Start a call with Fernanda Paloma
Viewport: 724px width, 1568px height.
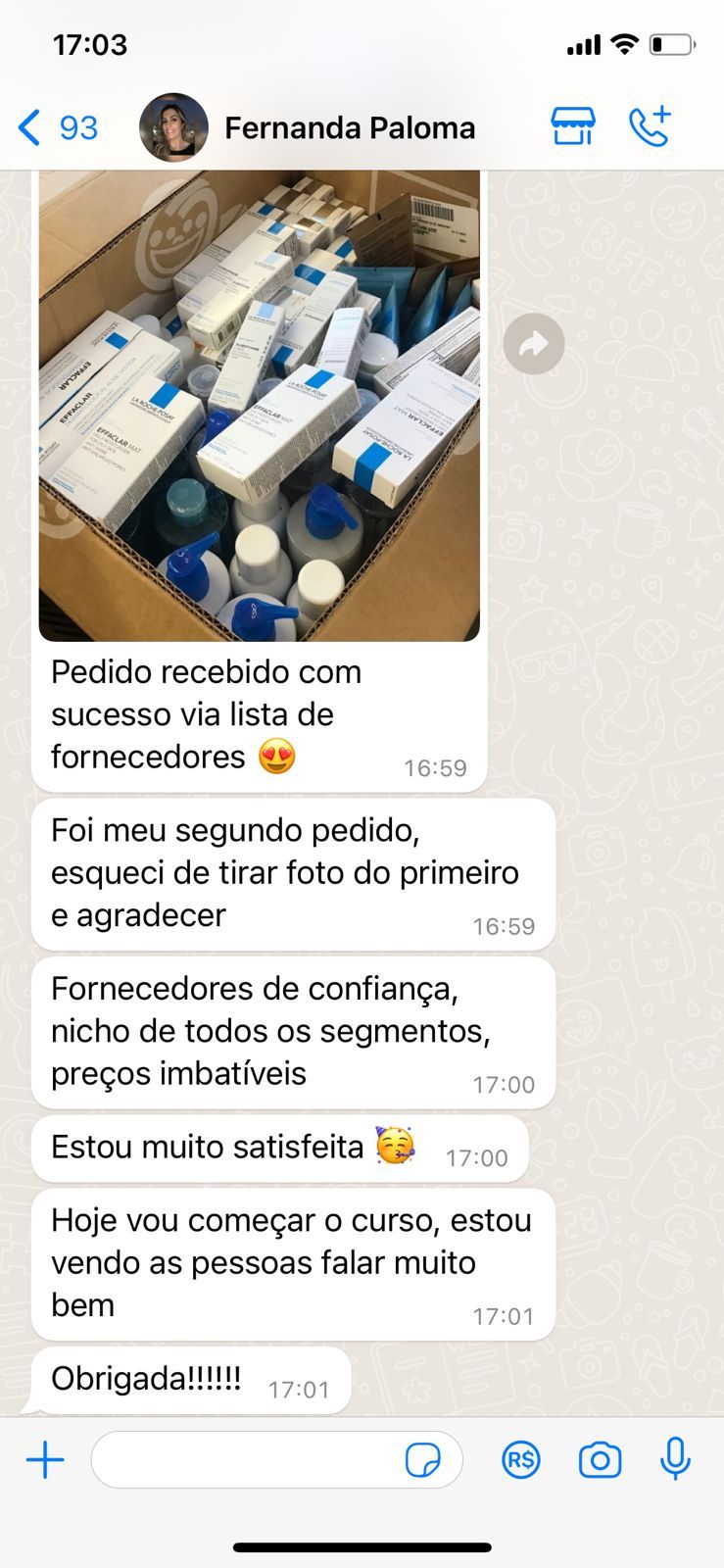(x=650, y=127)
